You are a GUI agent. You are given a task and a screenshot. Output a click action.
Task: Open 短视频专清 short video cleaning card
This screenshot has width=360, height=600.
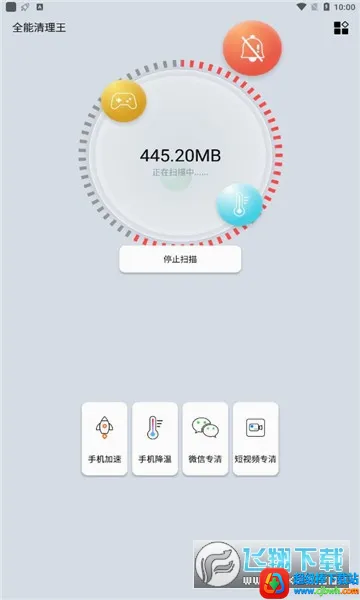point(256,439)
